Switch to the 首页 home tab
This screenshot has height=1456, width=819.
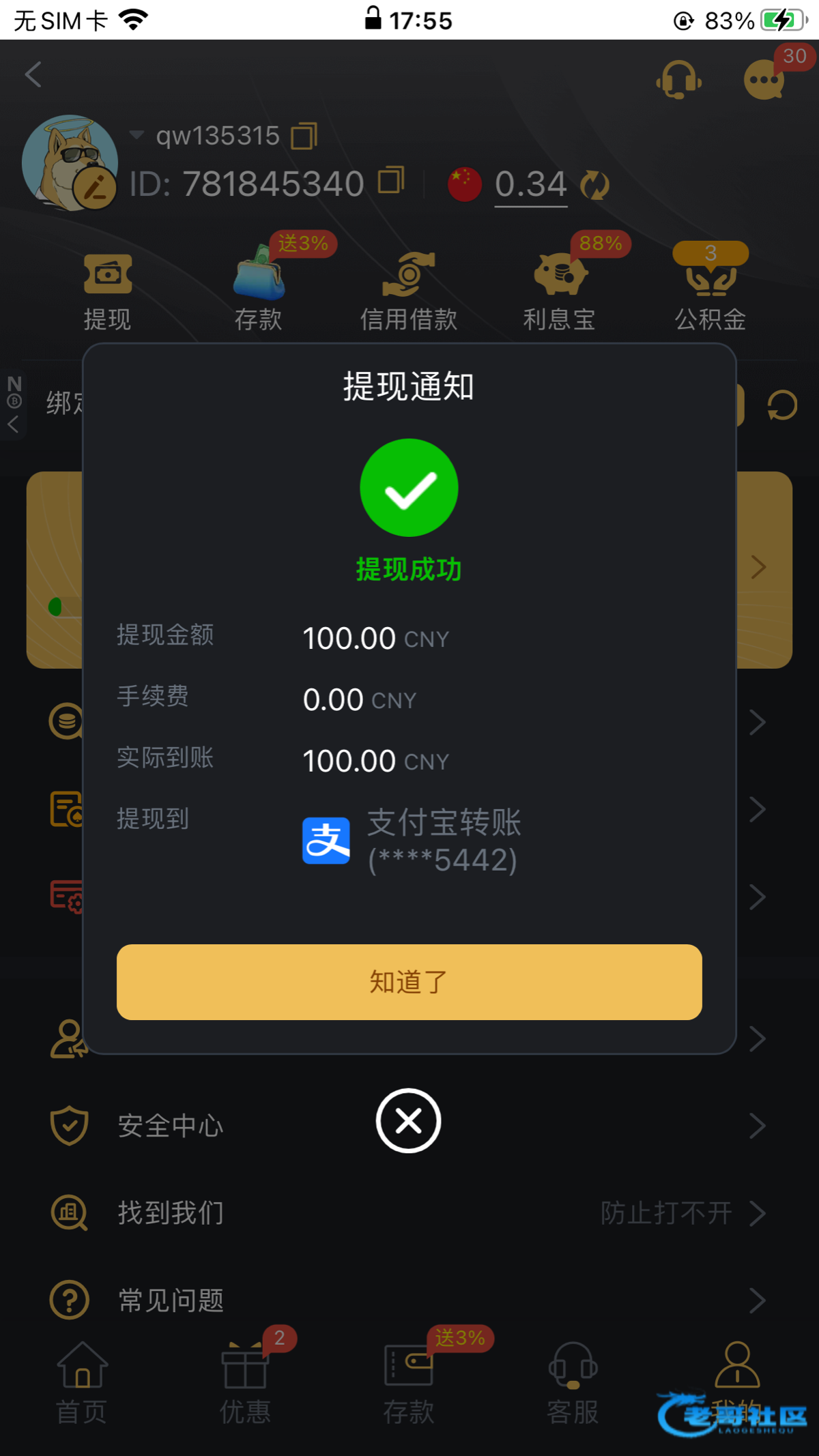[x=82, y=1383]
